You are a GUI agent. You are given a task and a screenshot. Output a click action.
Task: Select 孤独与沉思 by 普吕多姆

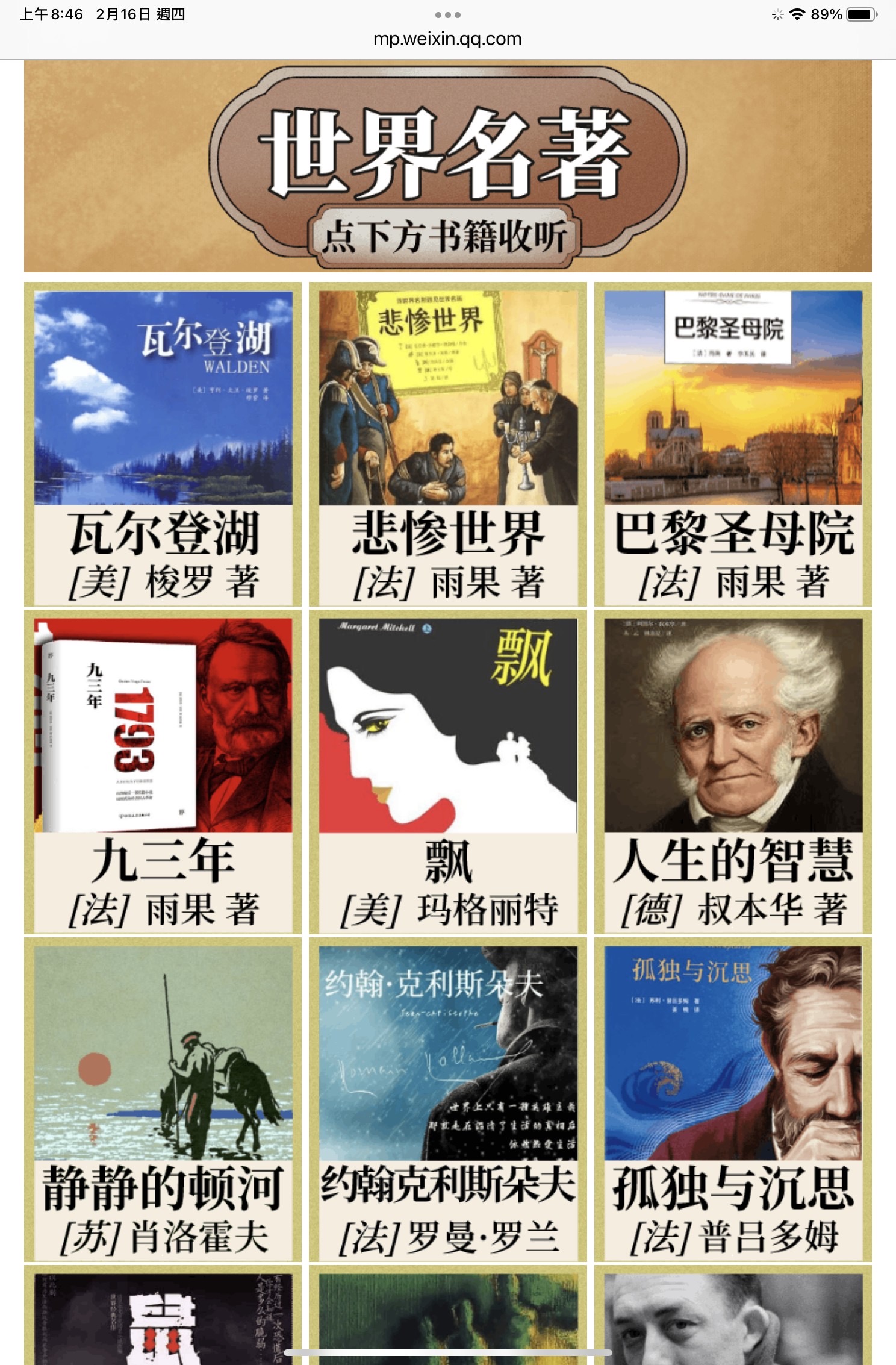click(733, 1099)
